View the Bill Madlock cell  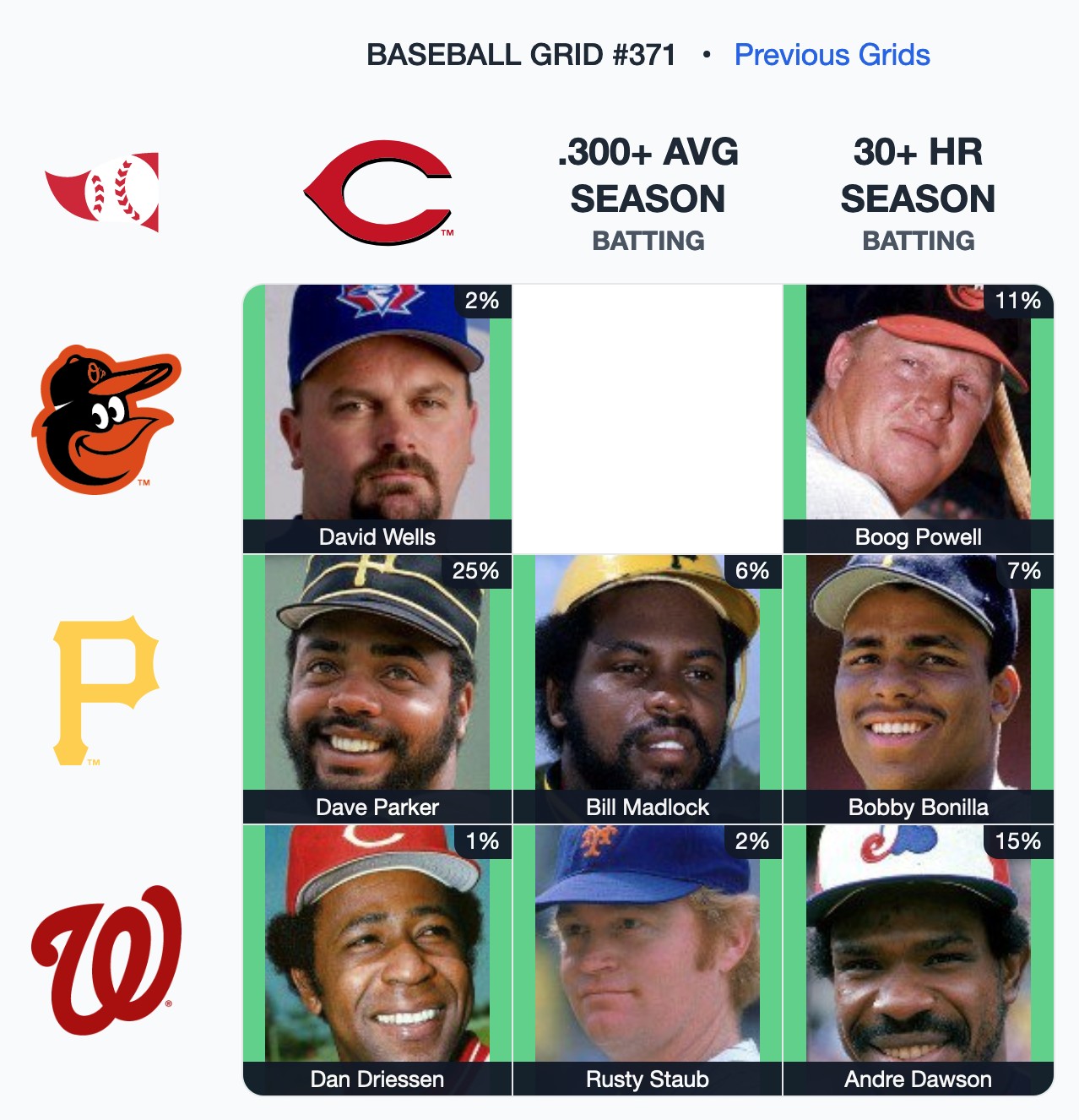coord(648,689)
